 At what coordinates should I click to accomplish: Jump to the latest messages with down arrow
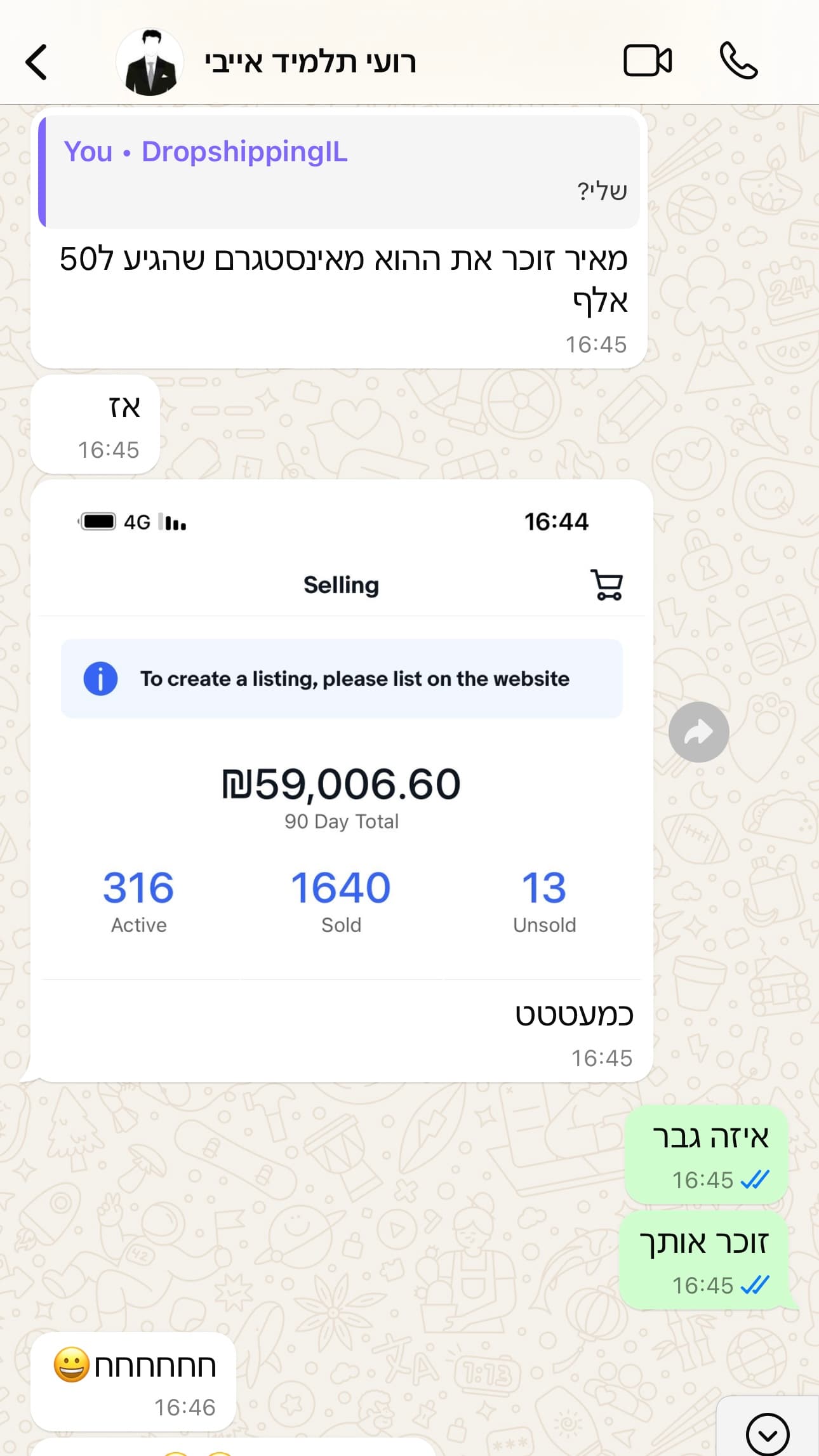coord(767,1434)
